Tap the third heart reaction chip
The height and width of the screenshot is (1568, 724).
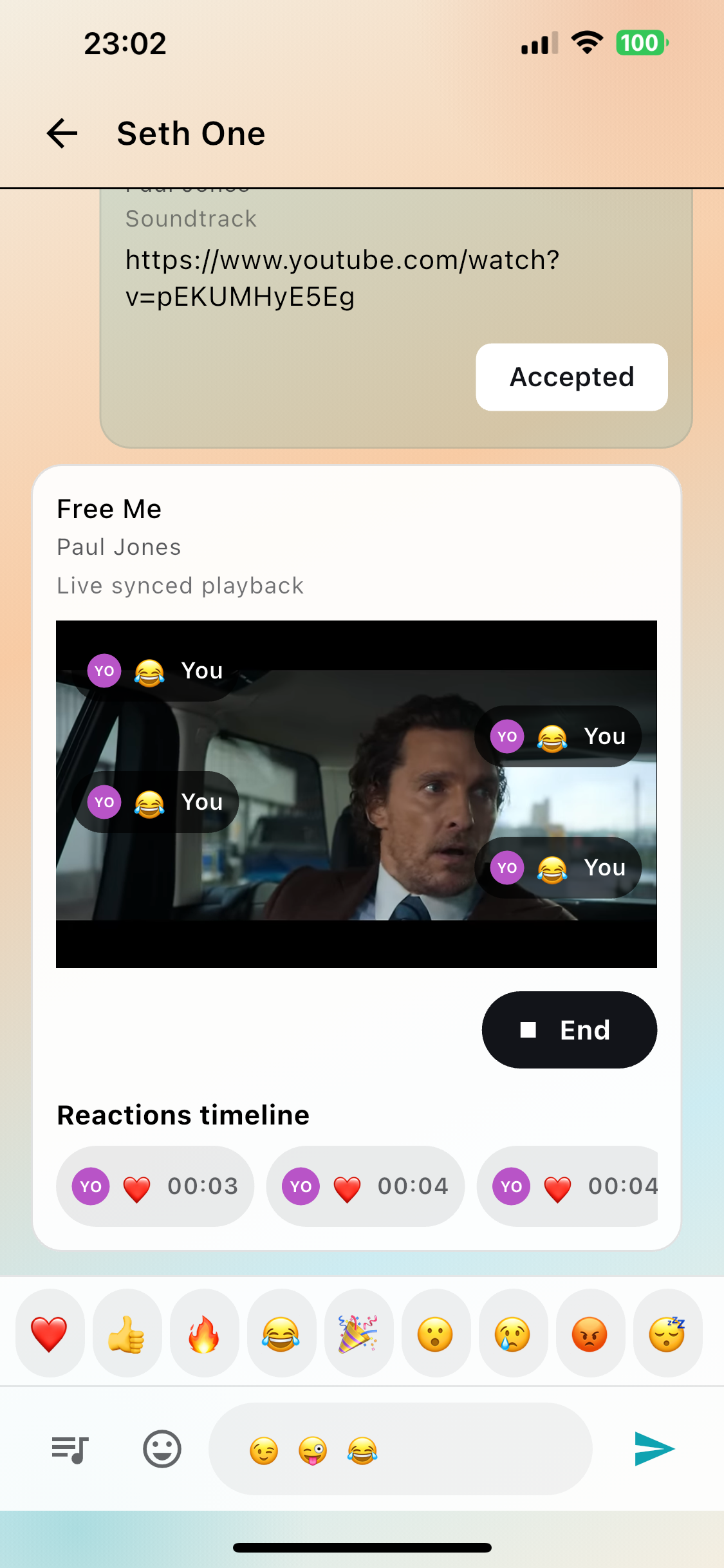573,1186
